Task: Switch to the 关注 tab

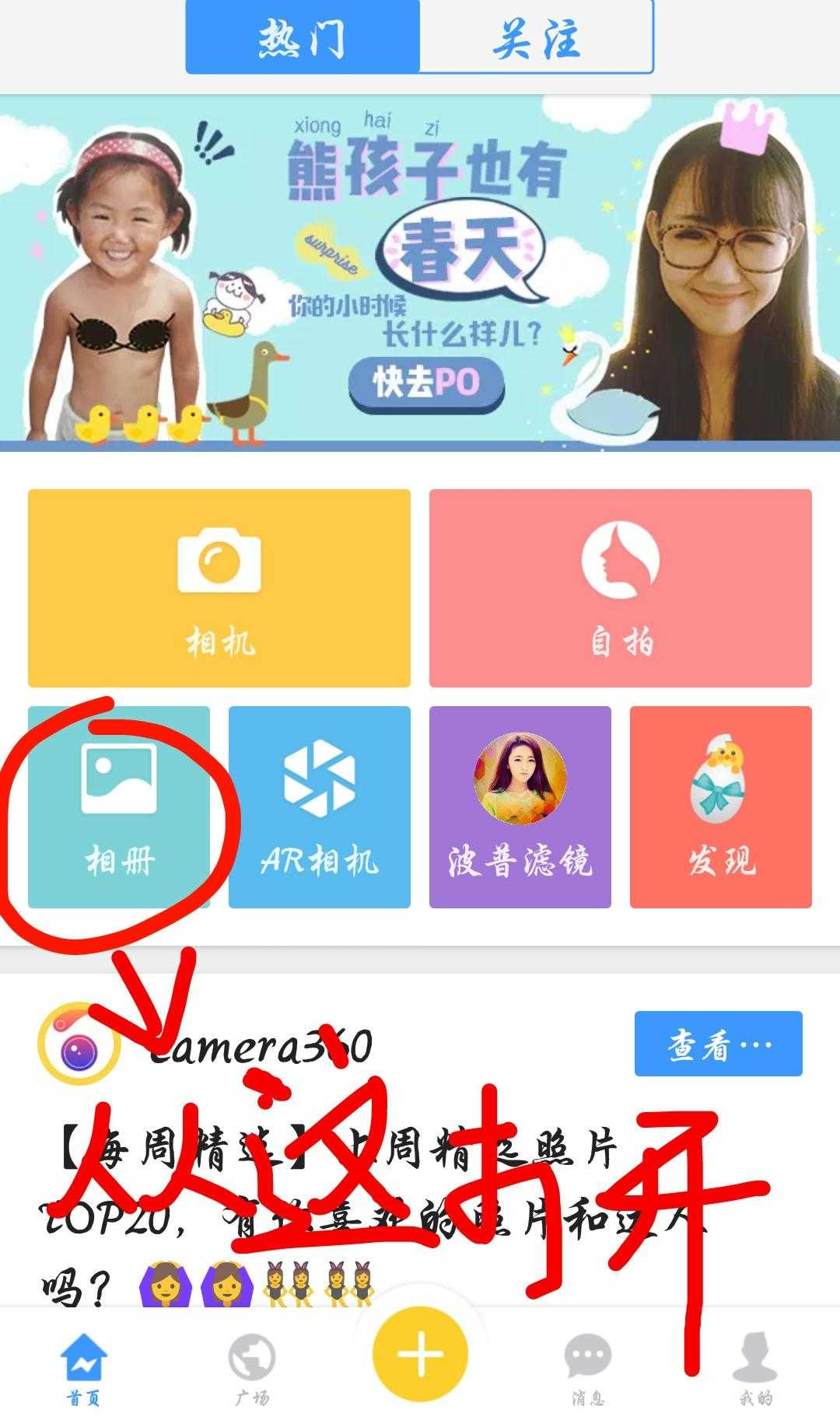Action: tap(536, 37)
